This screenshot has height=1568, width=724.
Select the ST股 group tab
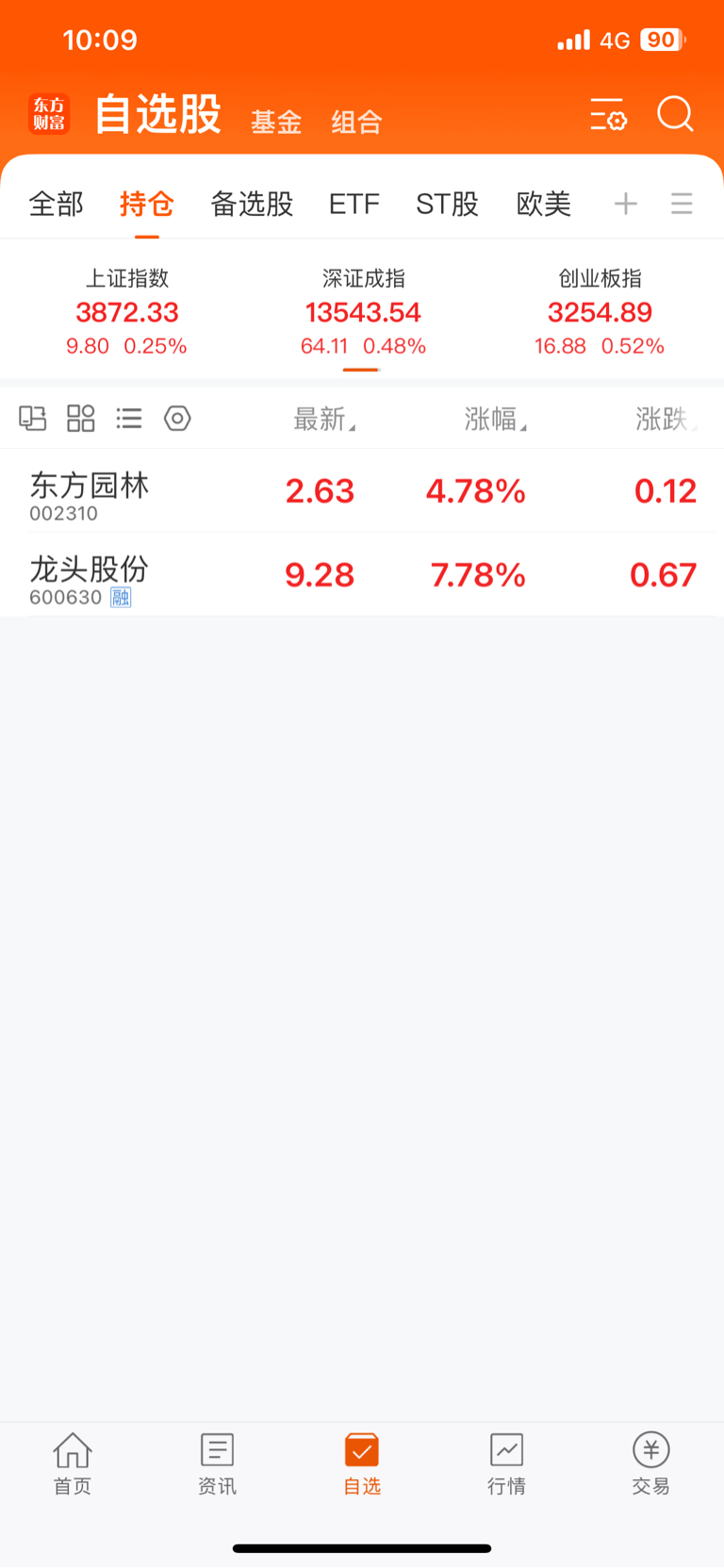[447, 204]
